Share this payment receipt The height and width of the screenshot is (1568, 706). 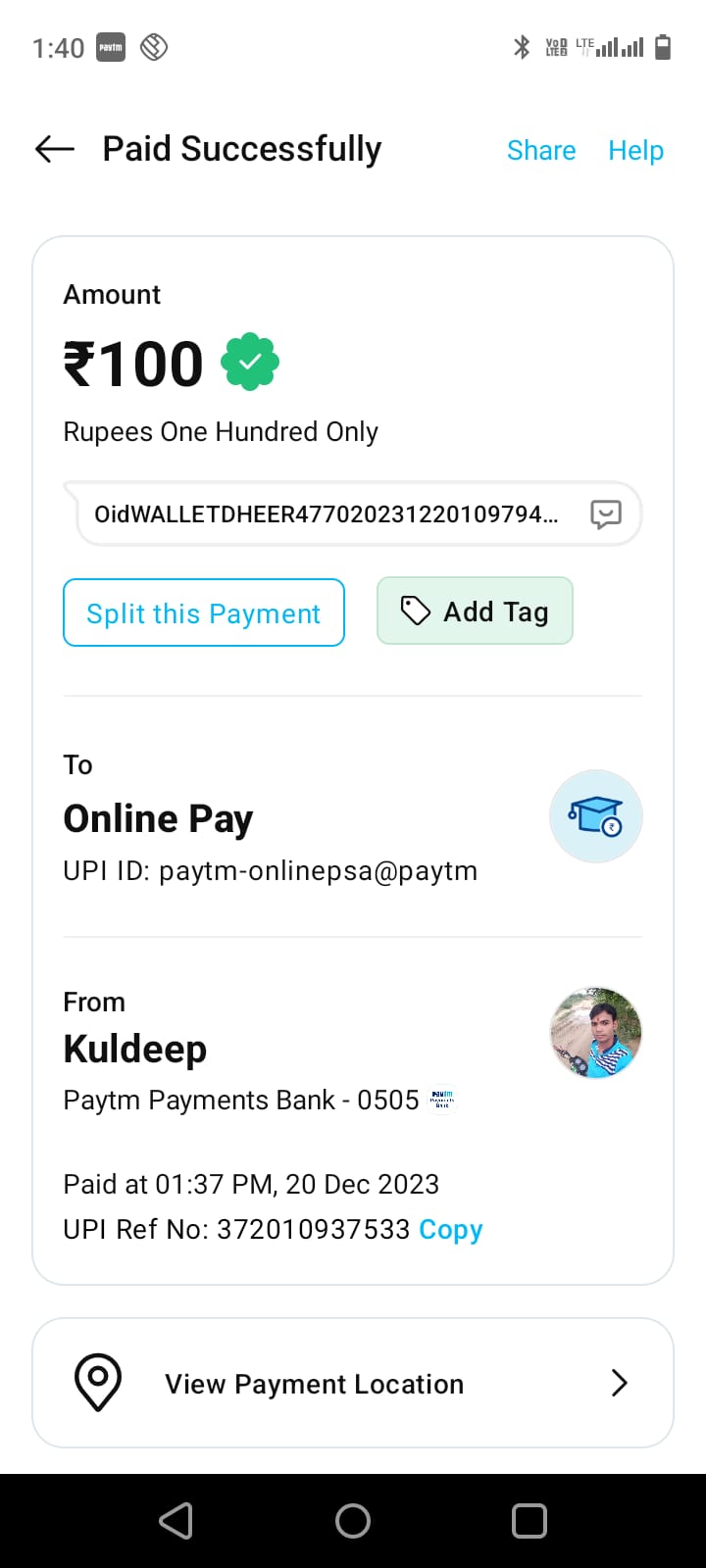click(x=540, y=150)
